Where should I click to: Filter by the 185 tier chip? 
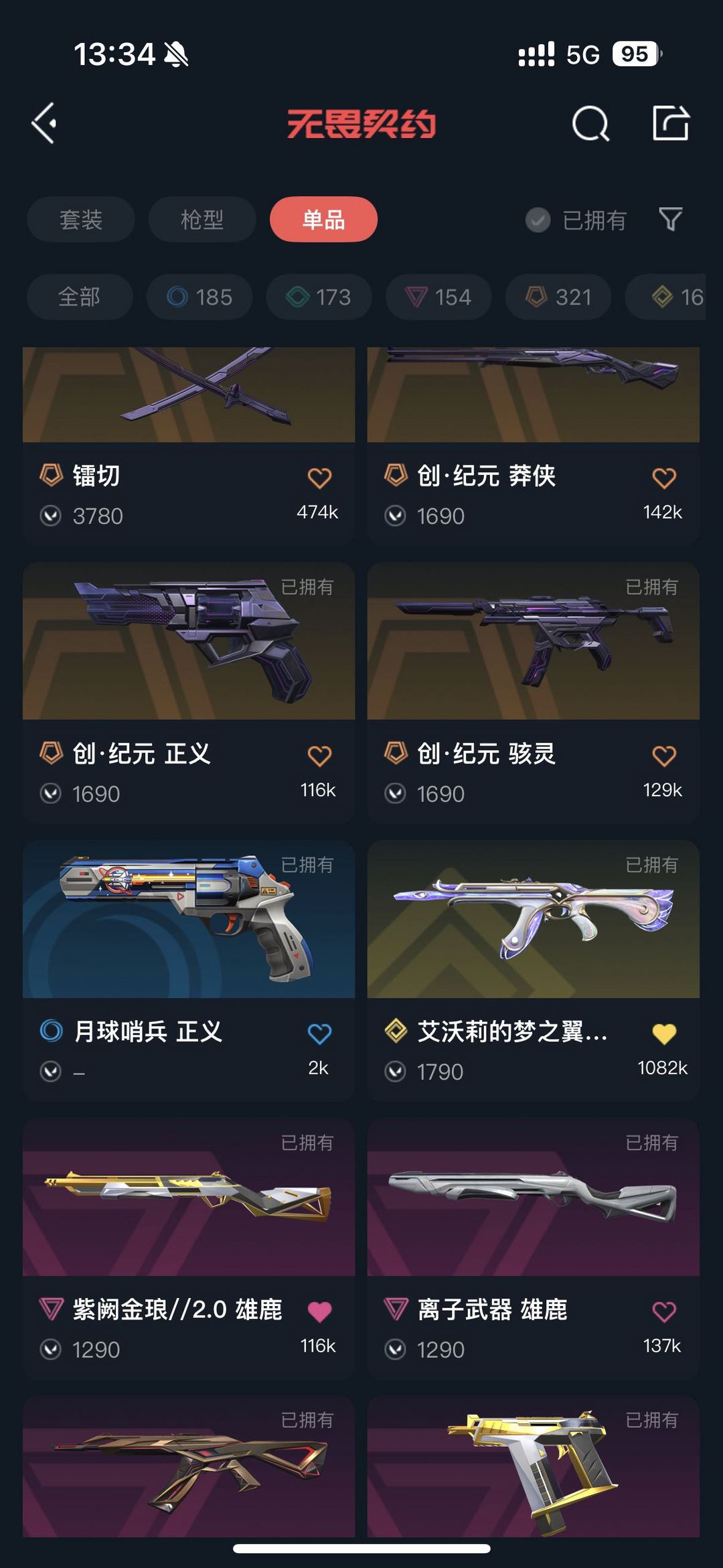[x=199, y=297]
